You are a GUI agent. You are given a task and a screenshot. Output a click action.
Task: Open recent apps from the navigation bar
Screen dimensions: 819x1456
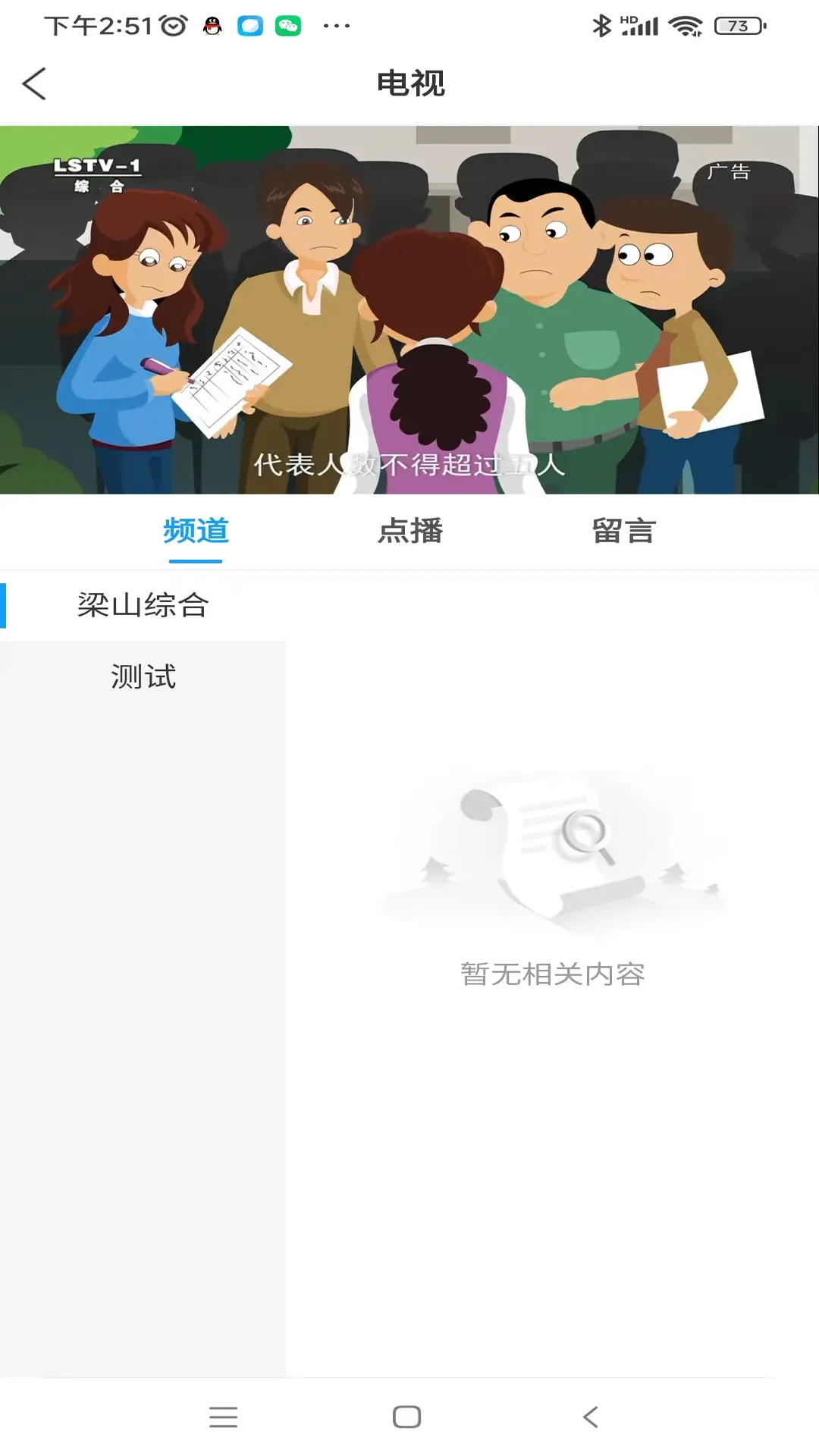click(x=223, y=1417)
